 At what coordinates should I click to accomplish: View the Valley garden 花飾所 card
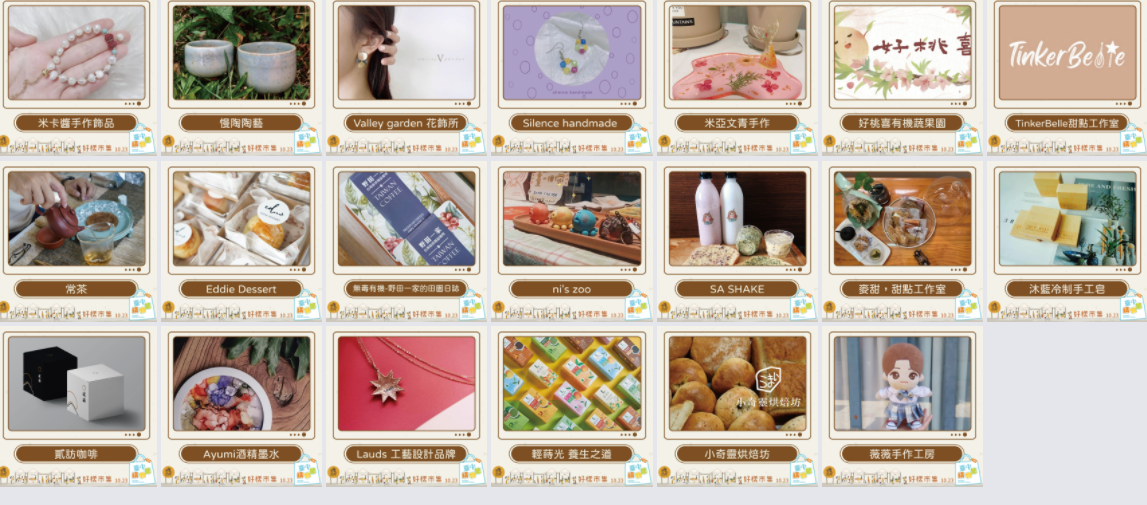pyautogui.click(x=406, y=55)
